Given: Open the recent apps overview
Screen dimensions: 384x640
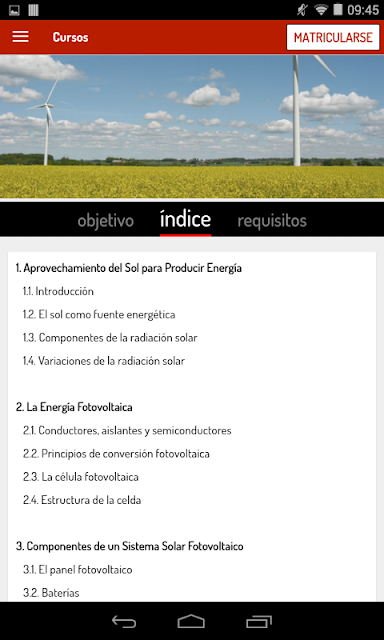Looking at the screenshot, I should click(x=259, y=622).
